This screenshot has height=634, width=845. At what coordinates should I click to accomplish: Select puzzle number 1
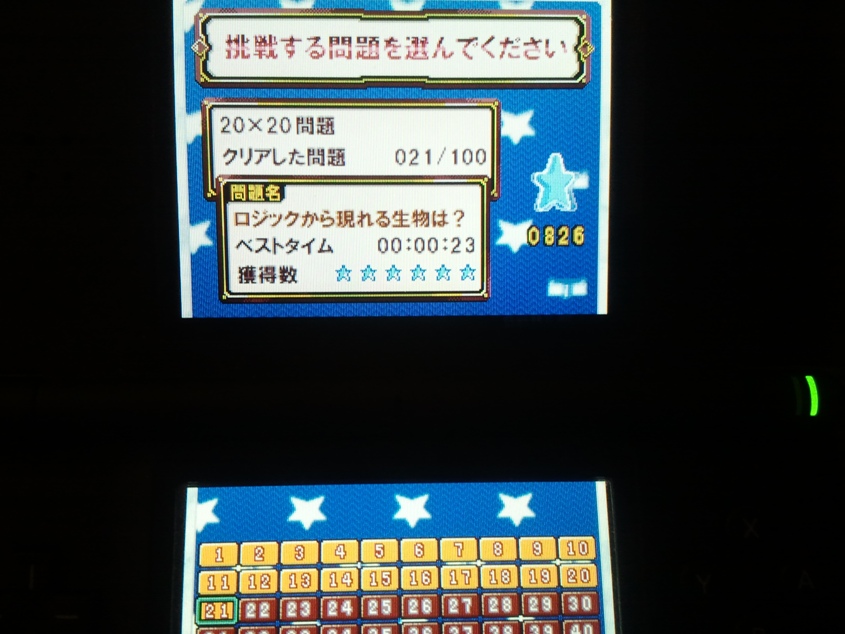pos(218,553)
